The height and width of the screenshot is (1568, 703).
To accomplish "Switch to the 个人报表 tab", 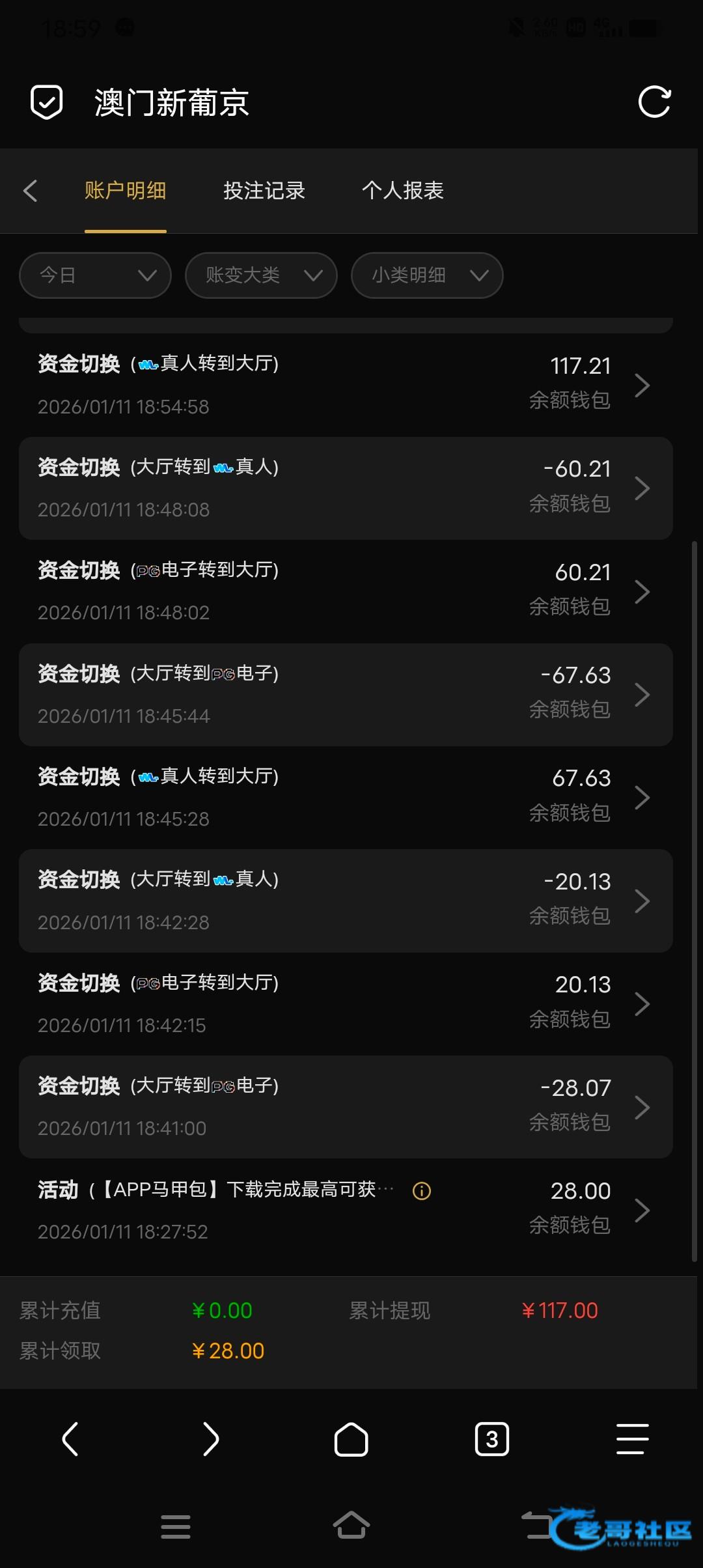I will (x=402, y=191).
